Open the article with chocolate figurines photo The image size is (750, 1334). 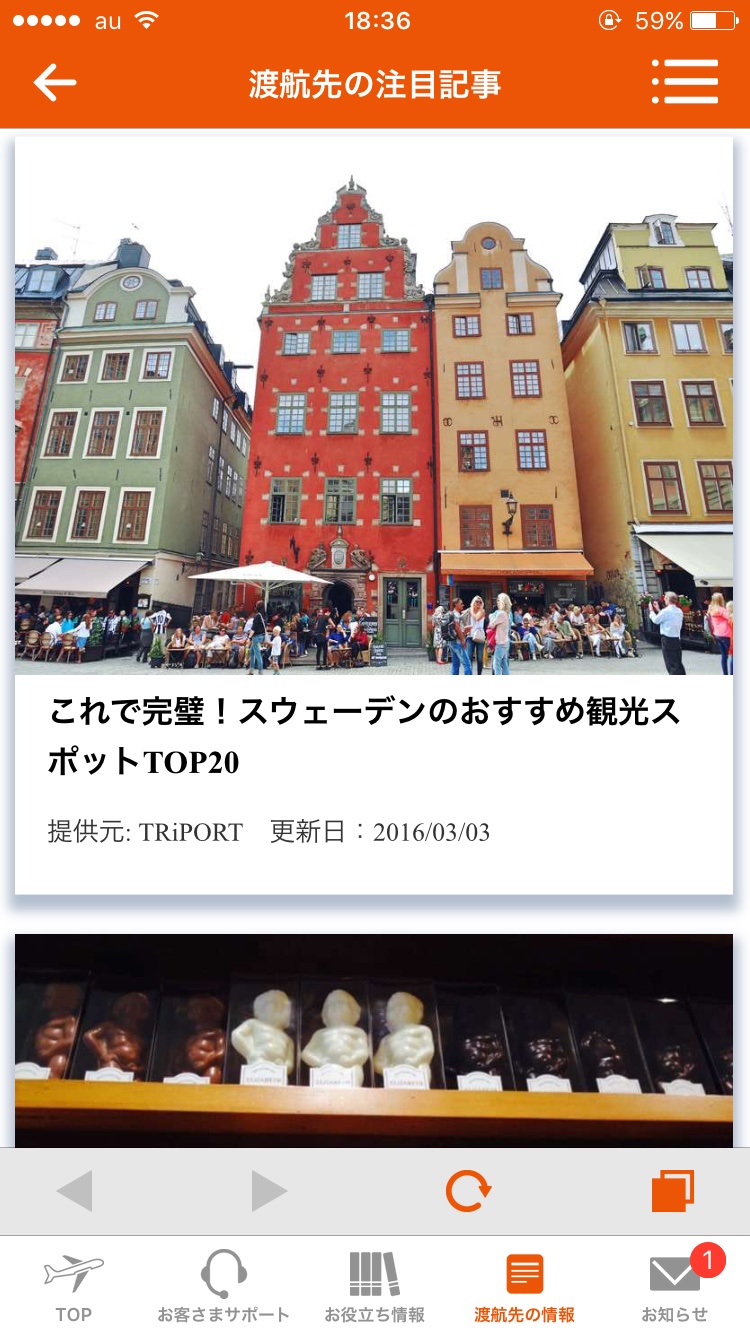tap(374, 1040)
